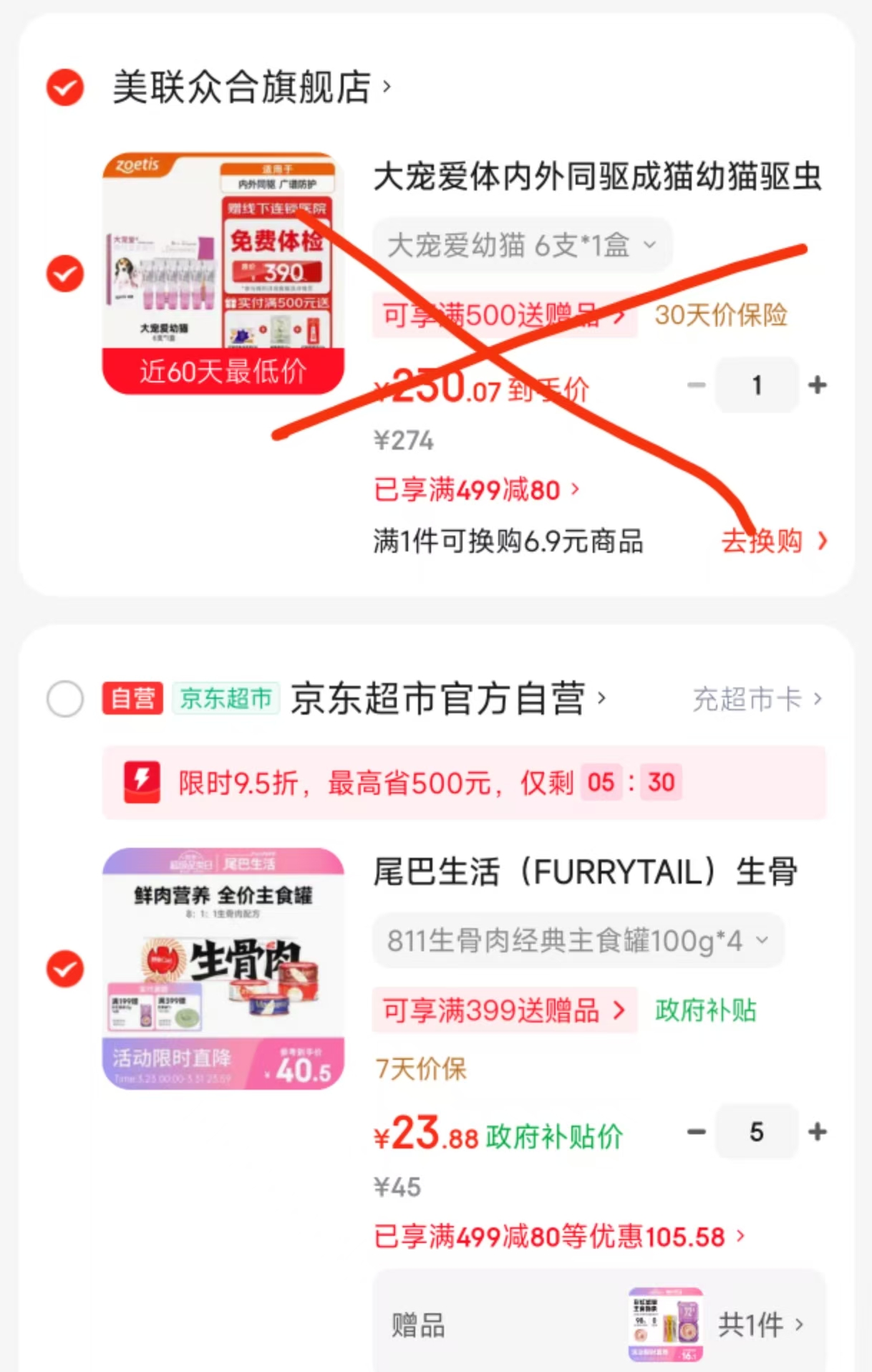View the 可享满500送赠品 promotion
The image size is (872, 1372).
click(x=503, y=314)
